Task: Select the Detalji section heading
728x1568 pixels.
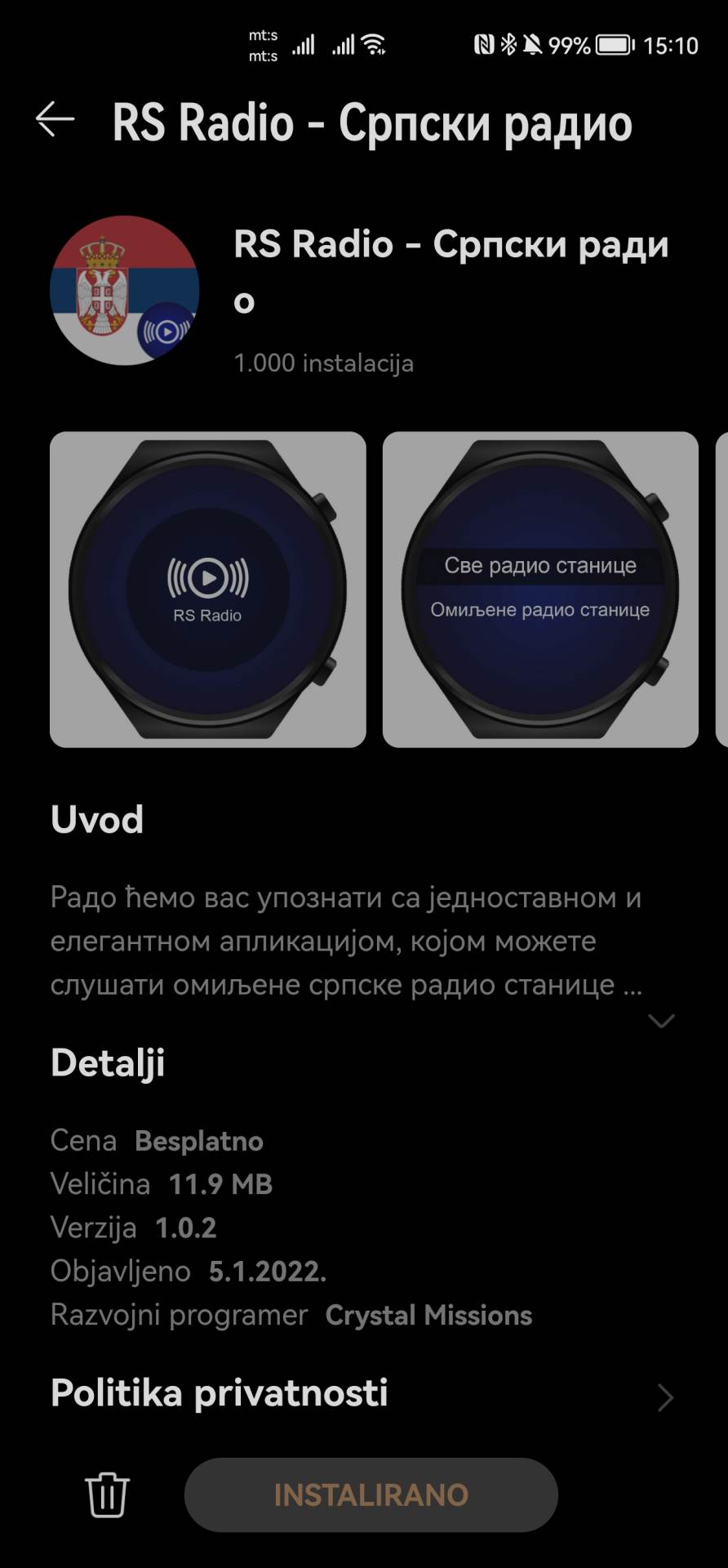Action: (108, 1063)
